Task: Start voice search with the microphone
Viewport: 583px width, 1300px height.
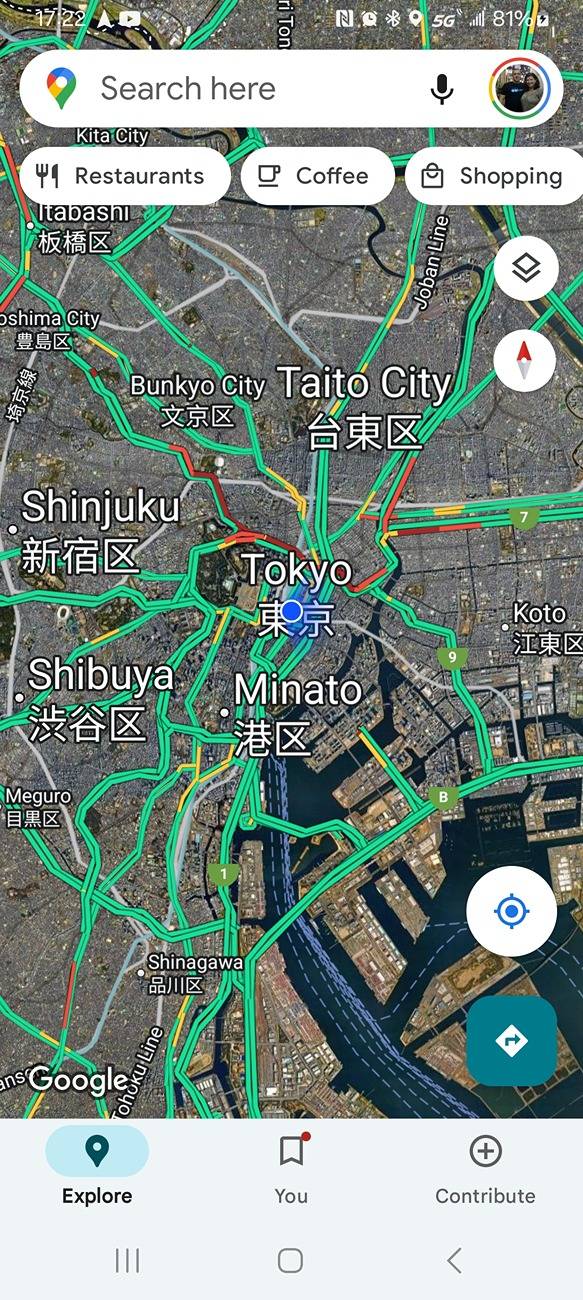Action: [442, 89]
